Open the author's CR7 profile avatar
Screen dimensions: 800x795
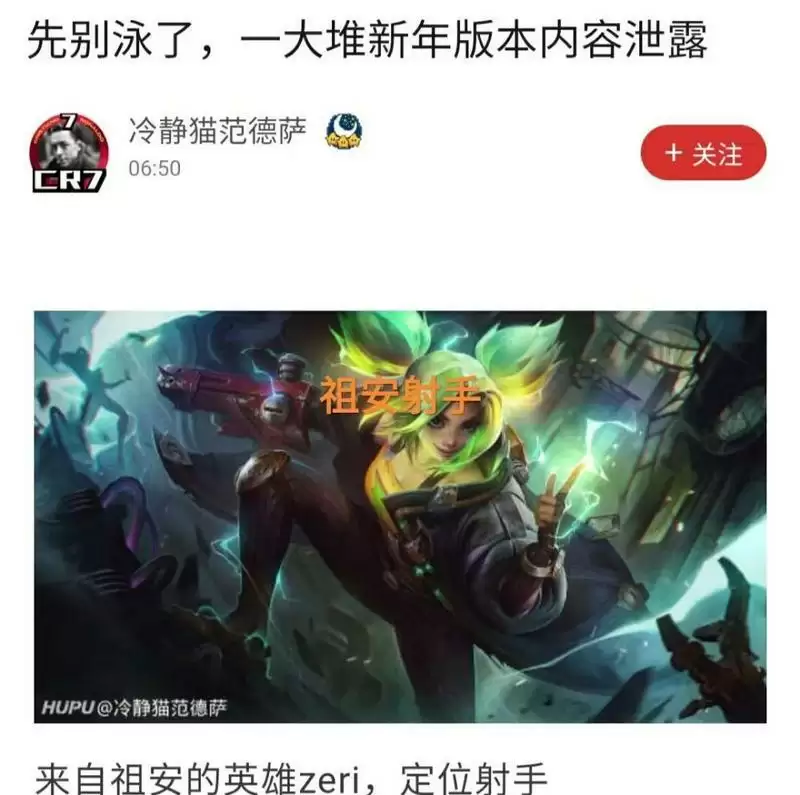tap(69, 152)
